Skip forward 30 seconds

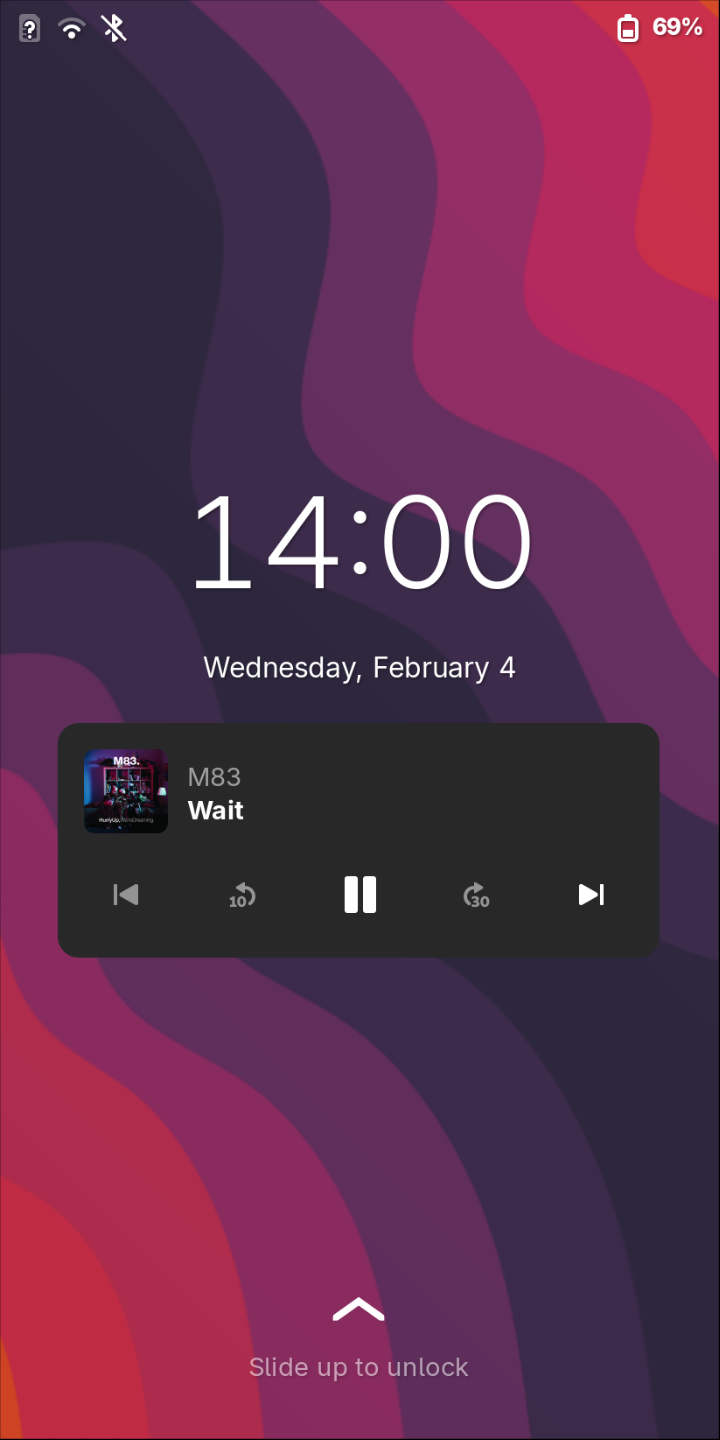[477, 895]
